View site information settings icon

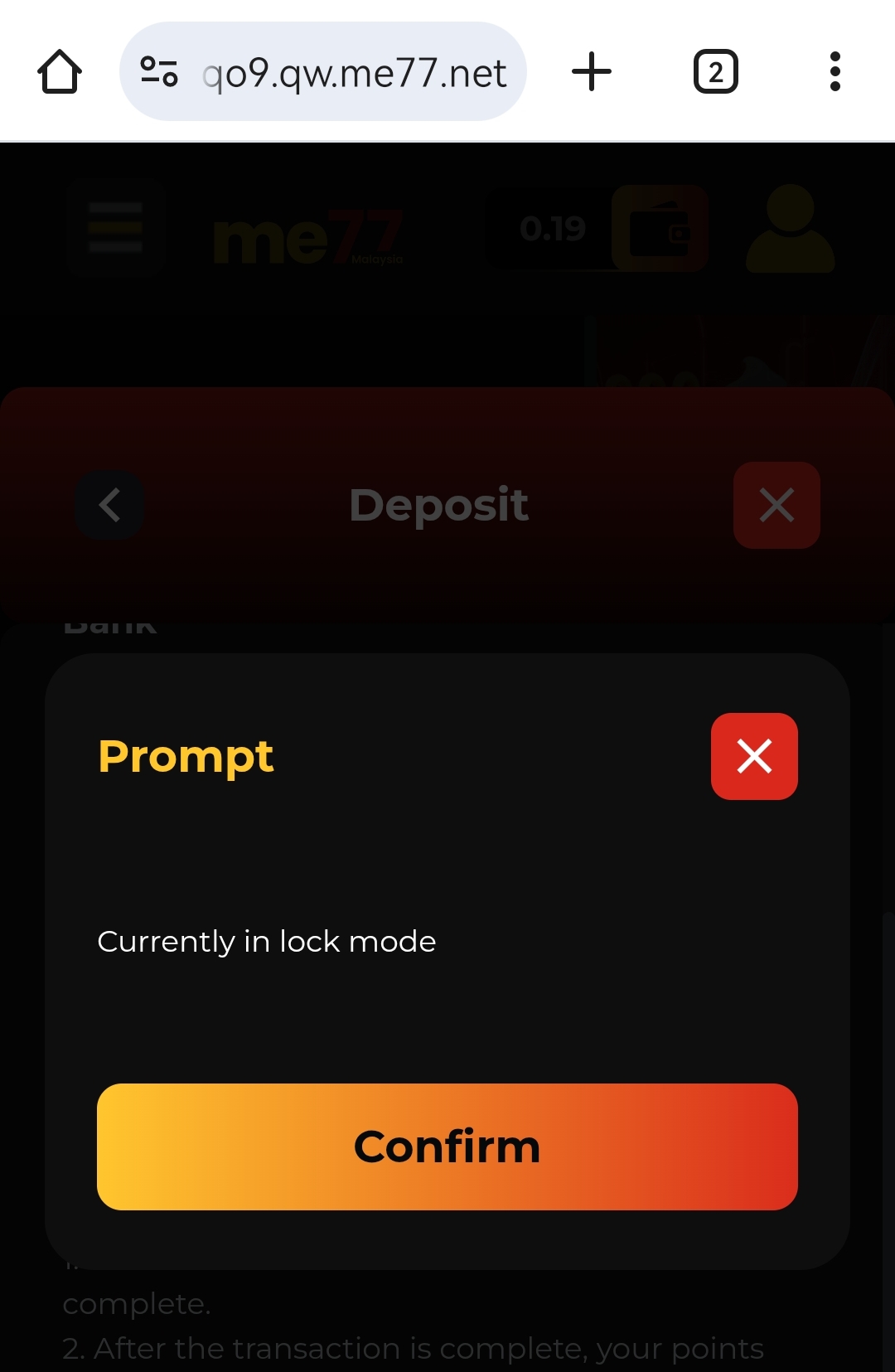pos(159,72)
